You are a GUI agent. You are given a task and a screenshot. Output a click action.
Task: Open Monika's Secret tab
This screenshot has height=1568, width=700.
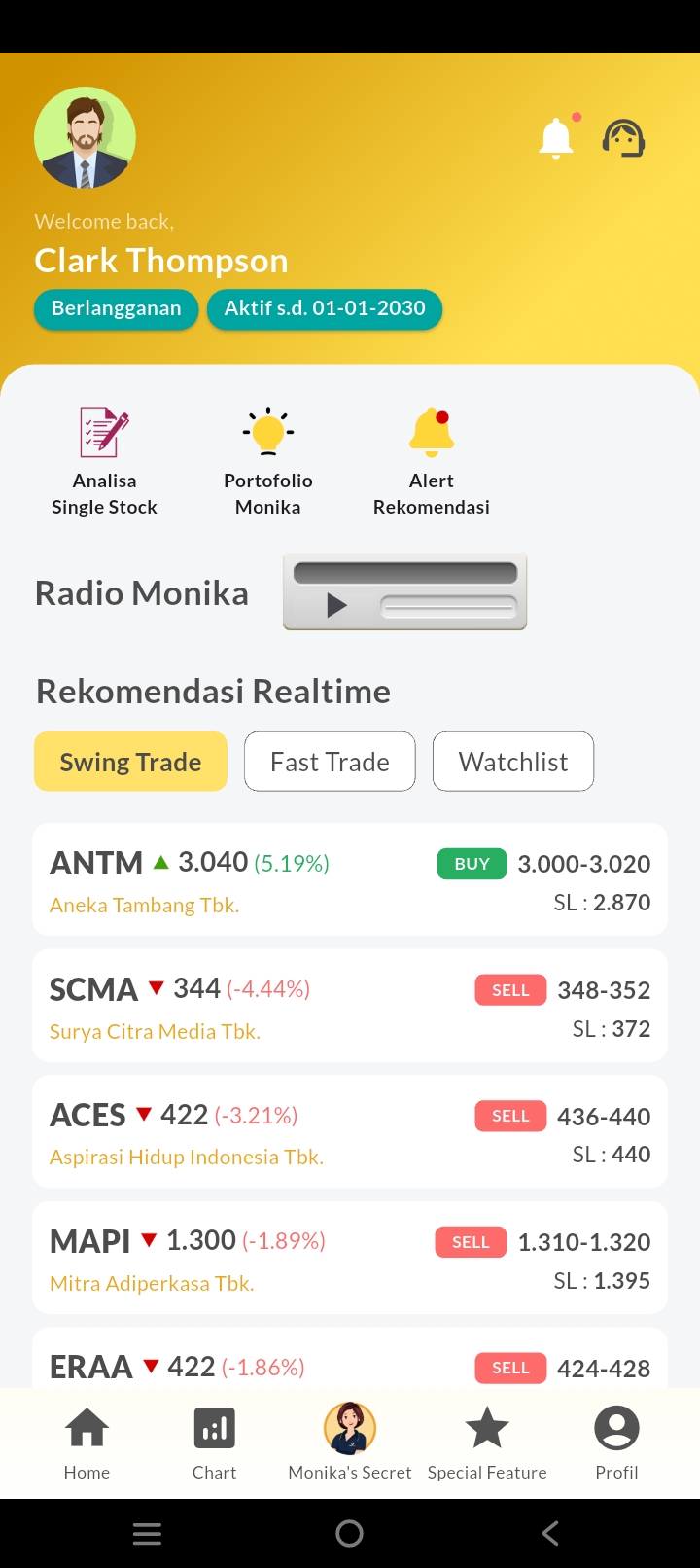[x=350, y=1443]
